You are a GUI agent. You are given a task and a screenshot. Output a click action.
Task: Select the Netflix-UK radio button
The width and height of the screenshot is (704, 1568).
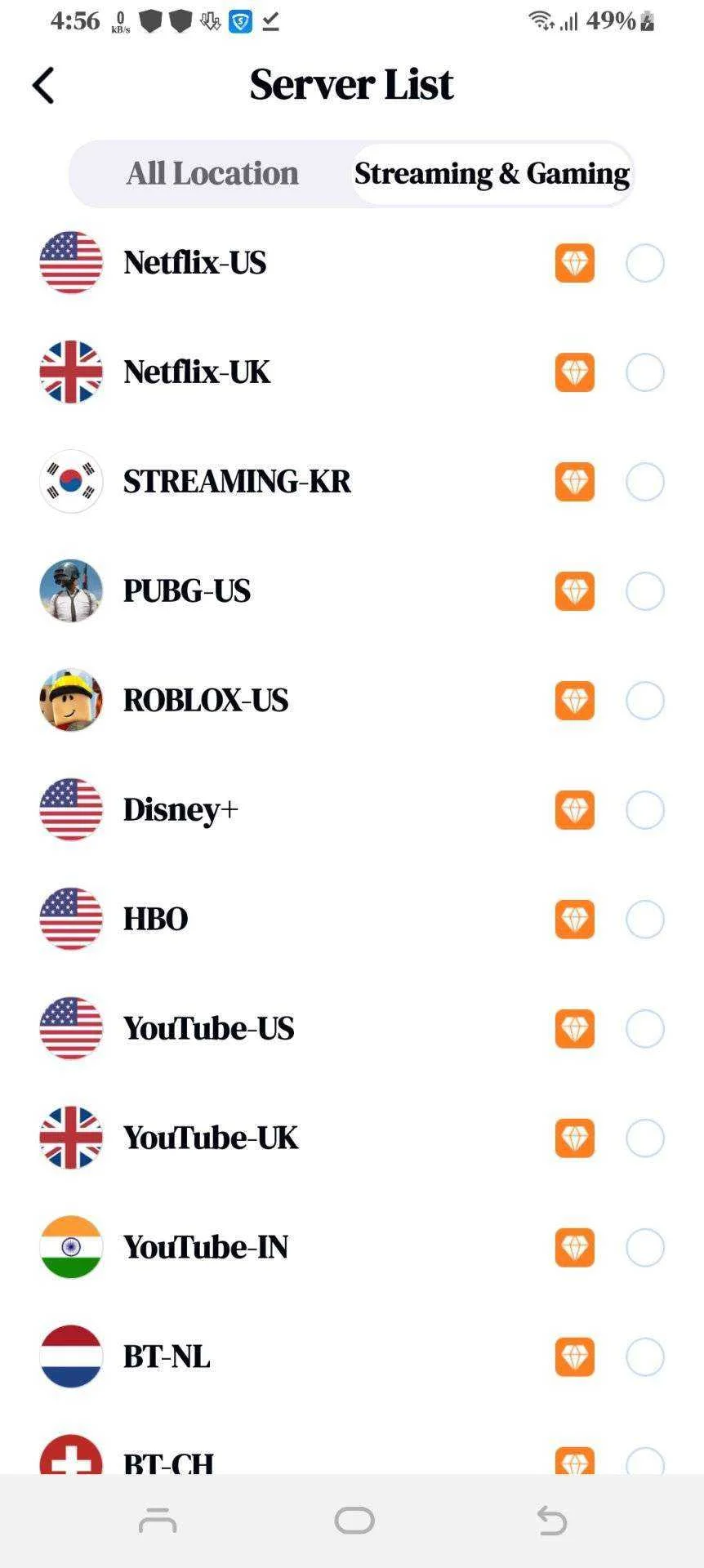tap(645, 372)
